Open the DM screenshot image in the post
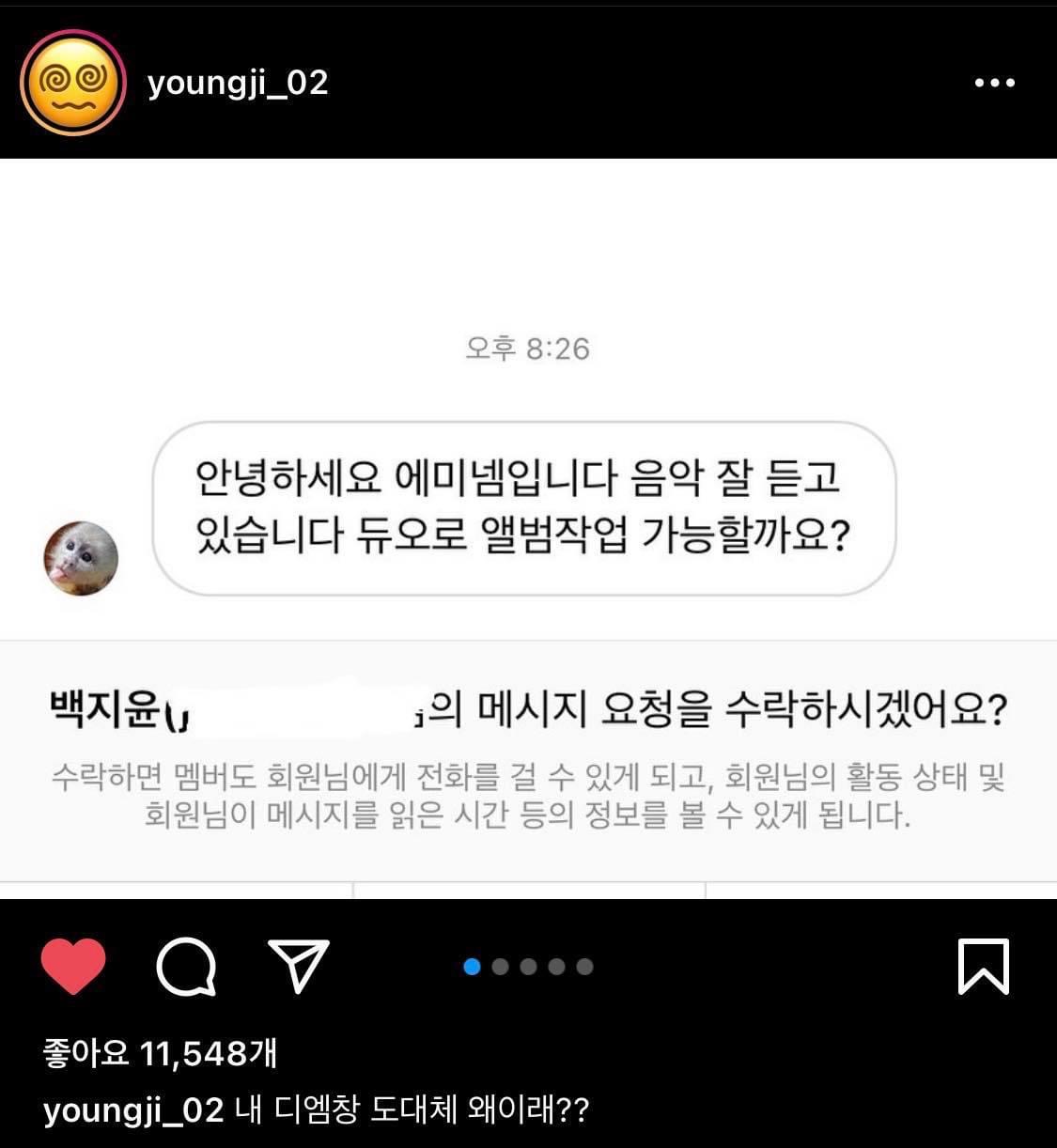The image size is (1057, 1148). [528, 528]
